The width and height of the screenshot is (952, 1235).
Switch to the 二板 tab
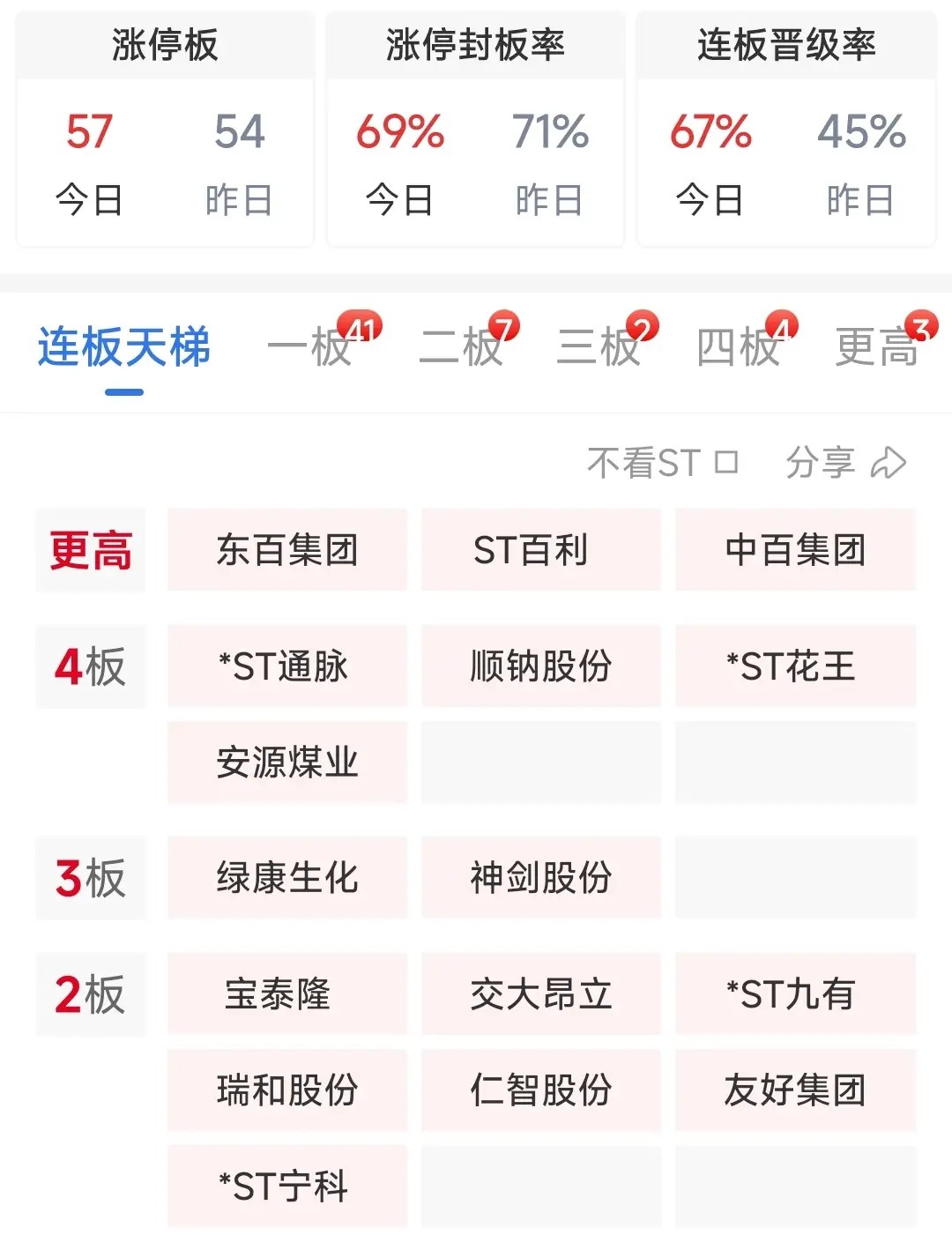461,346
